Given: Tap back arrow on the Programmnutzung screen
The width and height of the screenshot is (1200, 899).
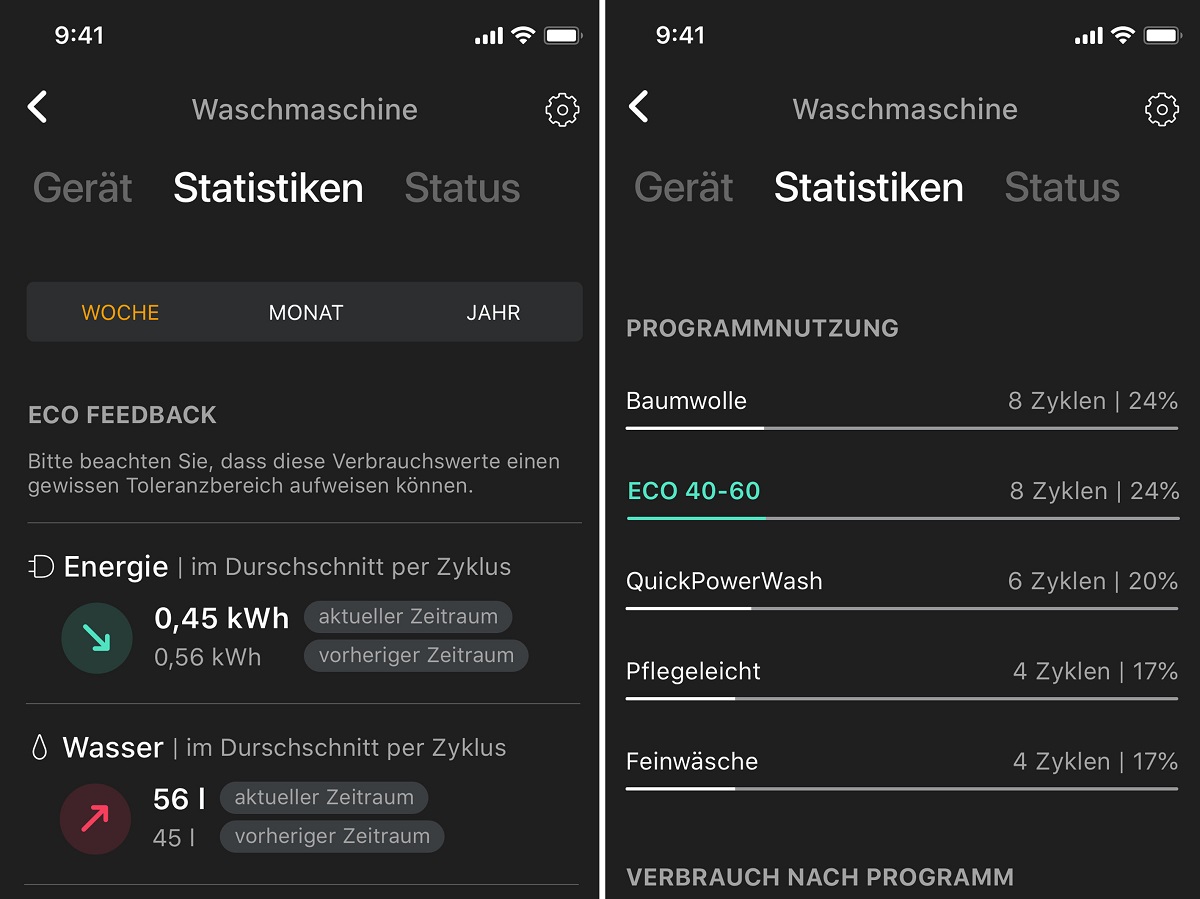Looking at the screenshot, I should 639,107.
